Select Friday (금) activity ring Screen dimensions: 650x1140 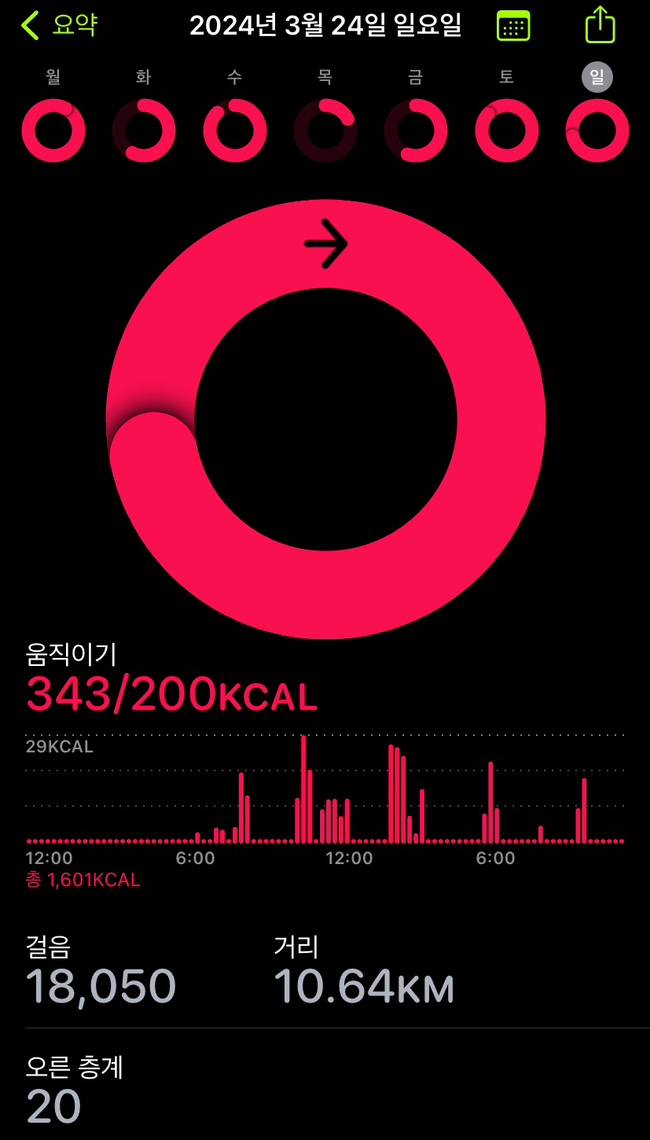pyautogui.click(x=415, y=130)
